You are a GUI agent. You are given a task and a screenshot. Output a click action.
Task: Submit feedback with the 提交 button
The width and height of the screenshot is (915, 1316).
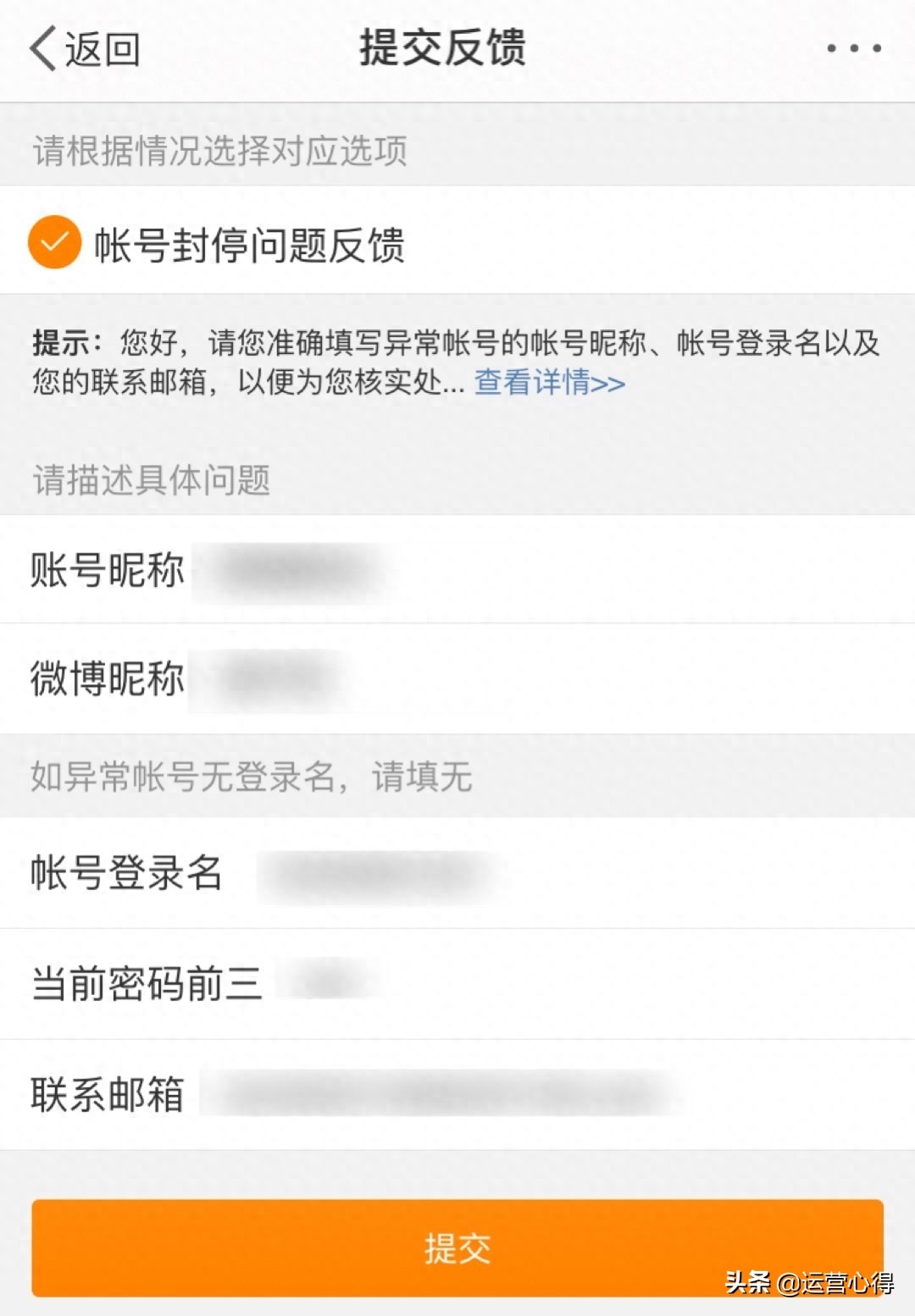457,1248
